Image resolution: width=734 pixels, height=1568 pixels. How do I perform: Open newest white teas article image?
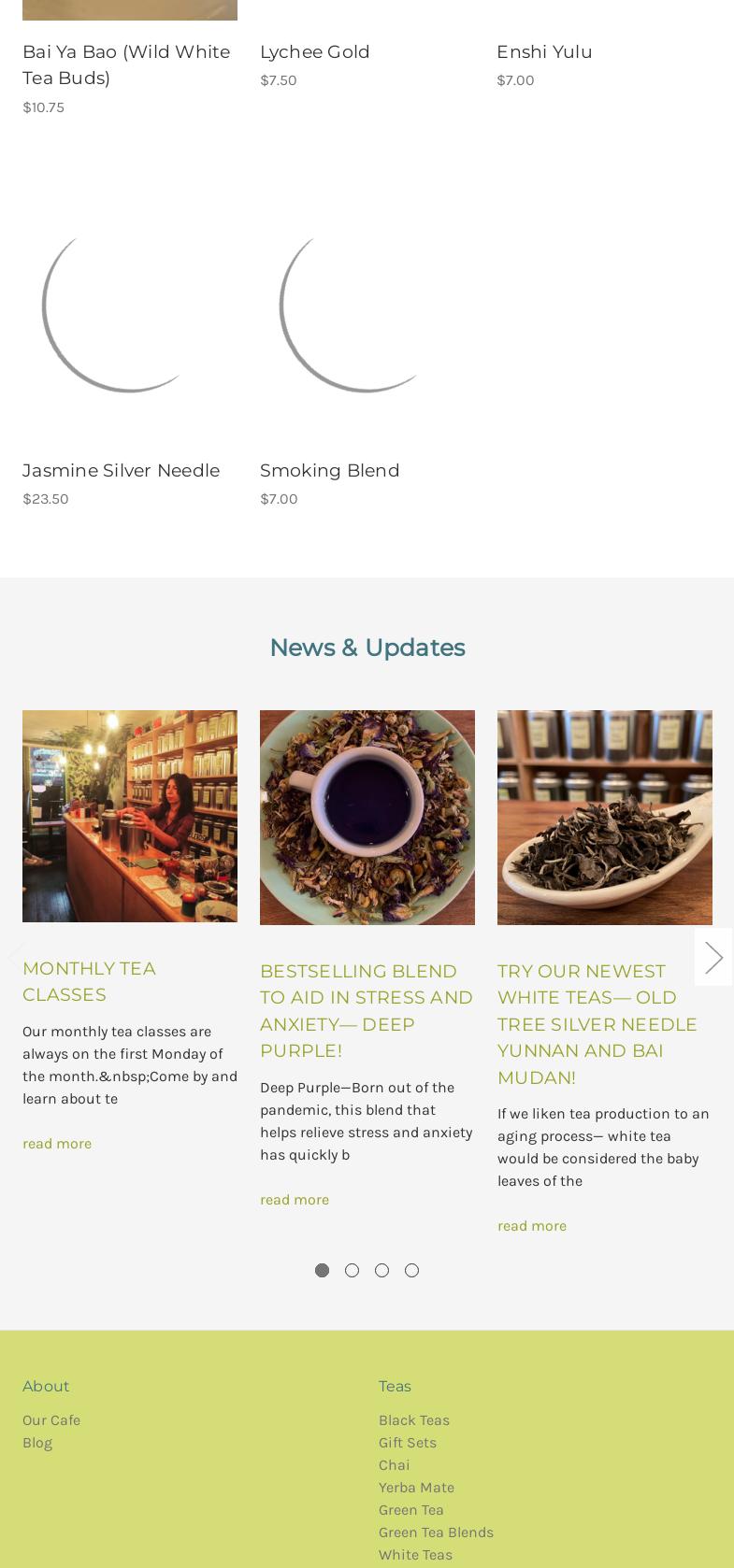[604, 817]
